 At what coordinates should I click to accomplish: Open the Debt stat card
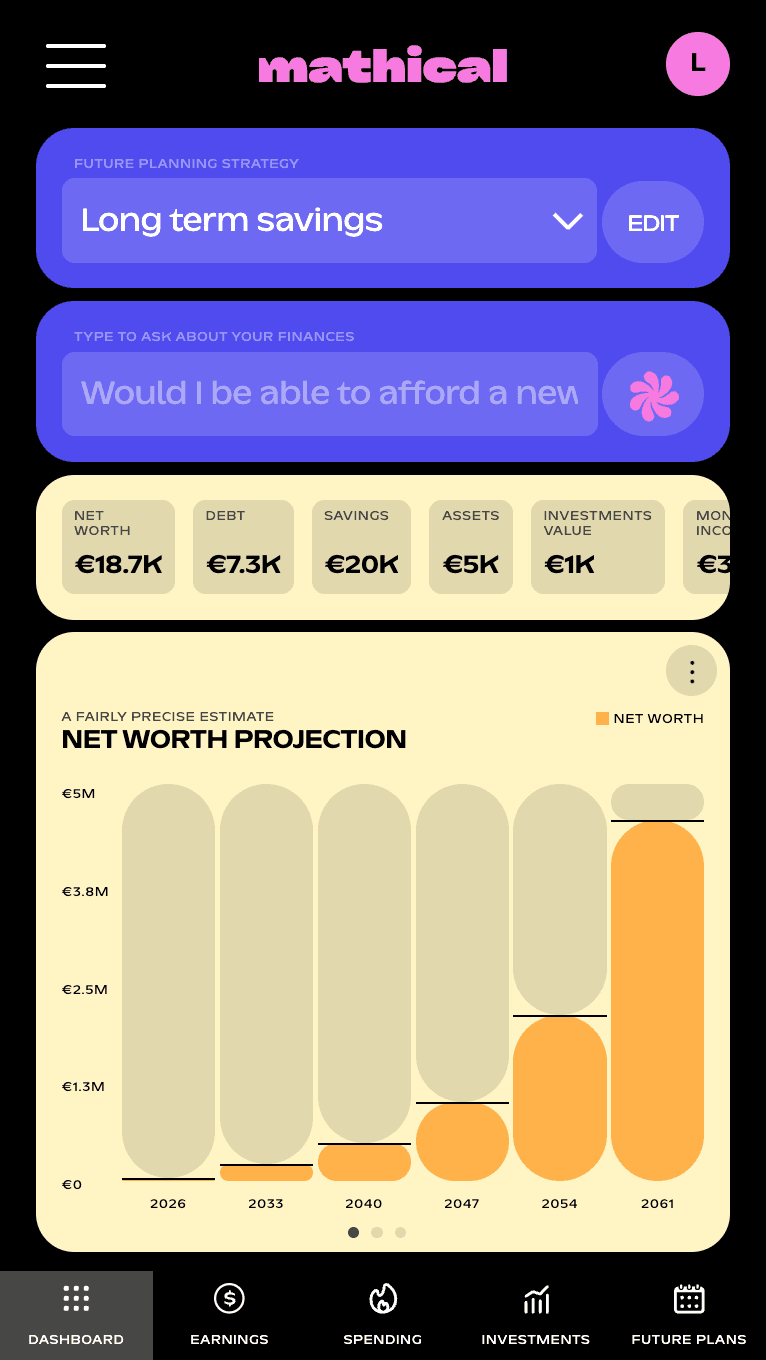point(243,547)
